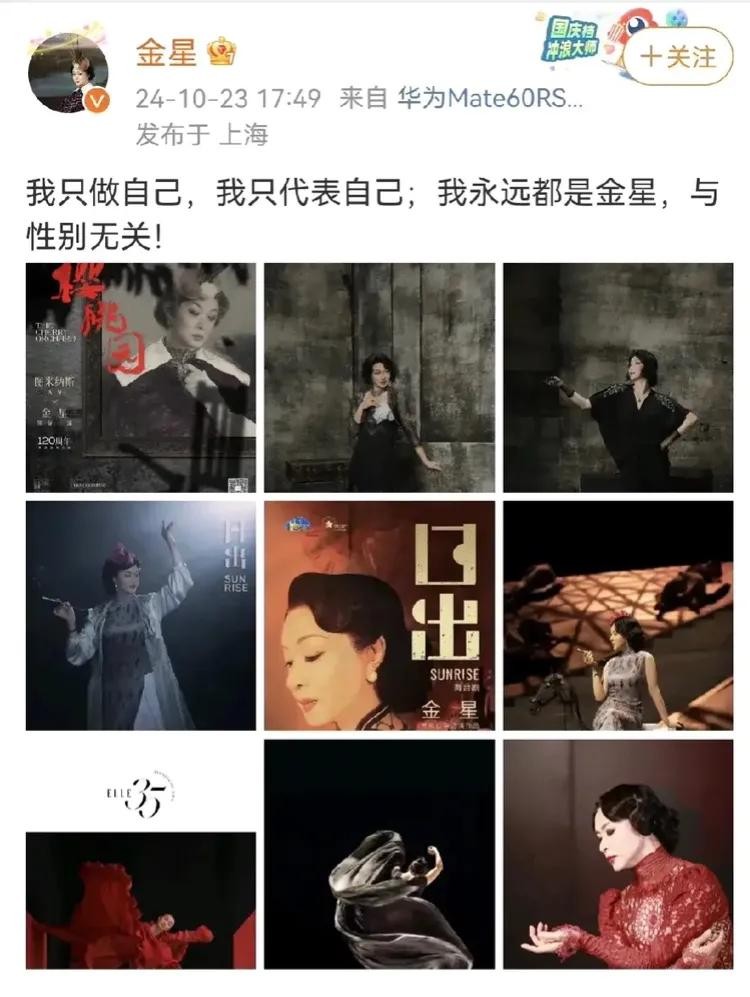Follow 金星 with the 关注 button
Screen dimensions: 750x997
(x=679, y=56)
